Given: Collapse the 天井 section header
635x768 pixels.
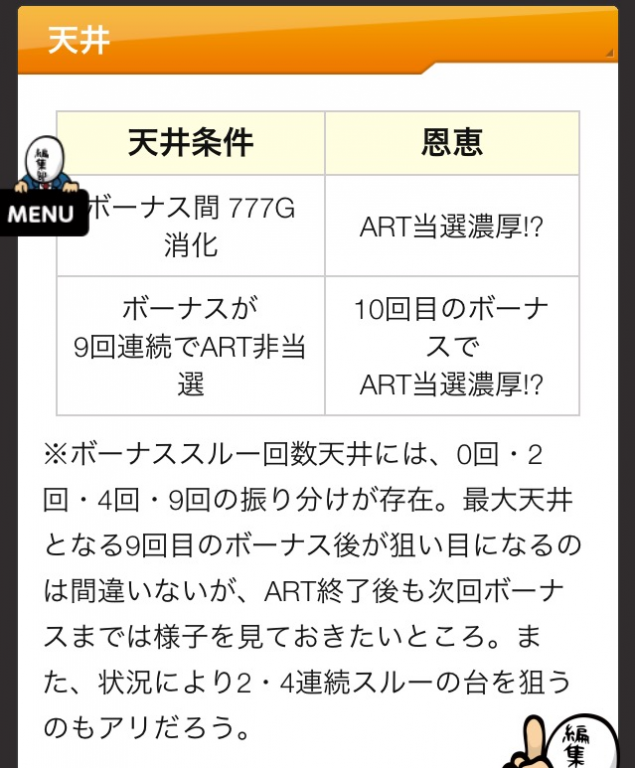Looking at the screenshot, I should [x=318, y=40].
